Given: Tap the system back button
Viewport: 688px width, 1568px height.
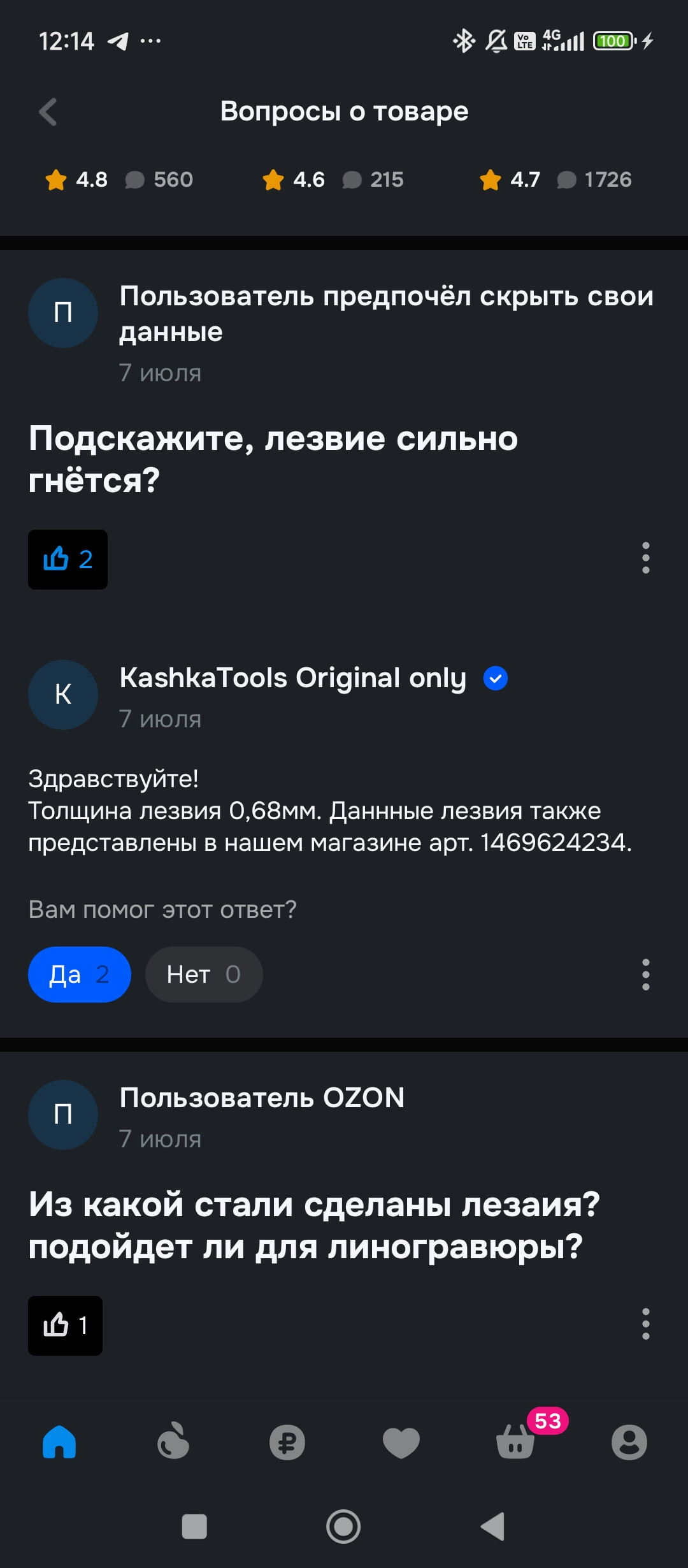Looking at the screenshot, I should pos(492,1527).
